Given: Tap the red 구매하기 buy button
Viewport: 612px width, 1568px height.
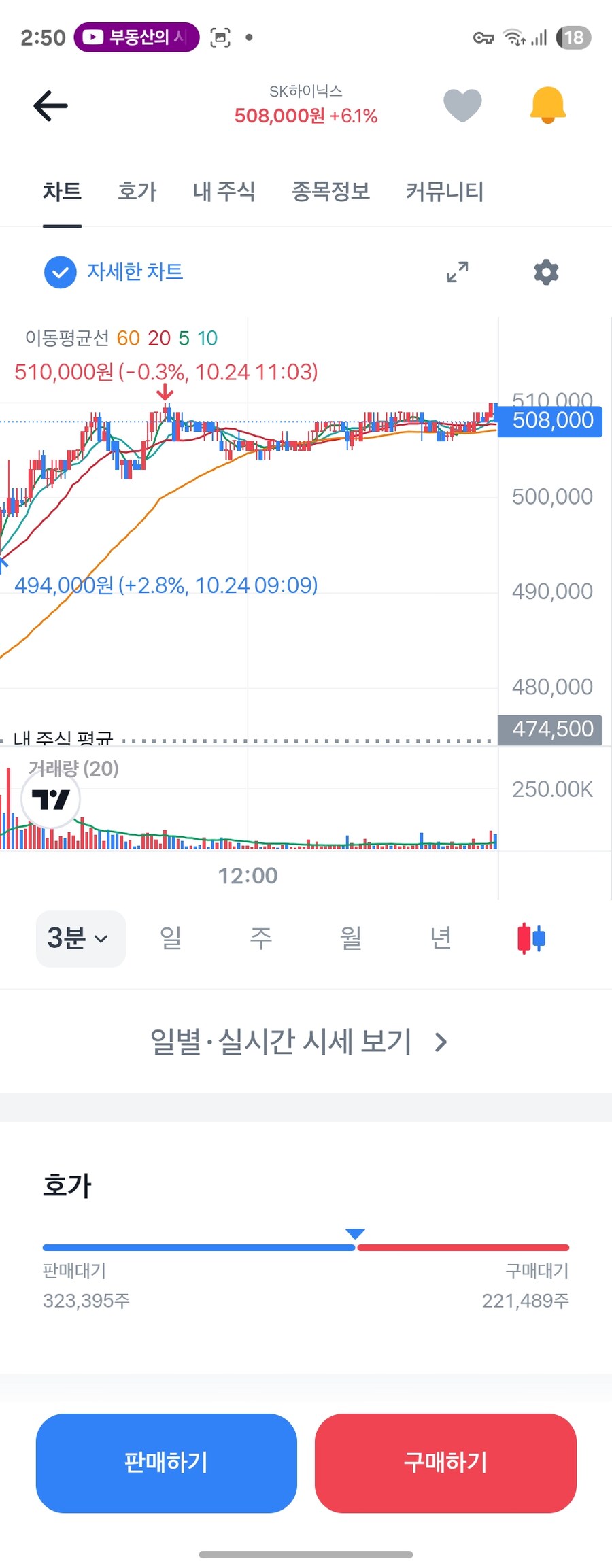Looking at the screenshot, I should (x=445, y=1463).
